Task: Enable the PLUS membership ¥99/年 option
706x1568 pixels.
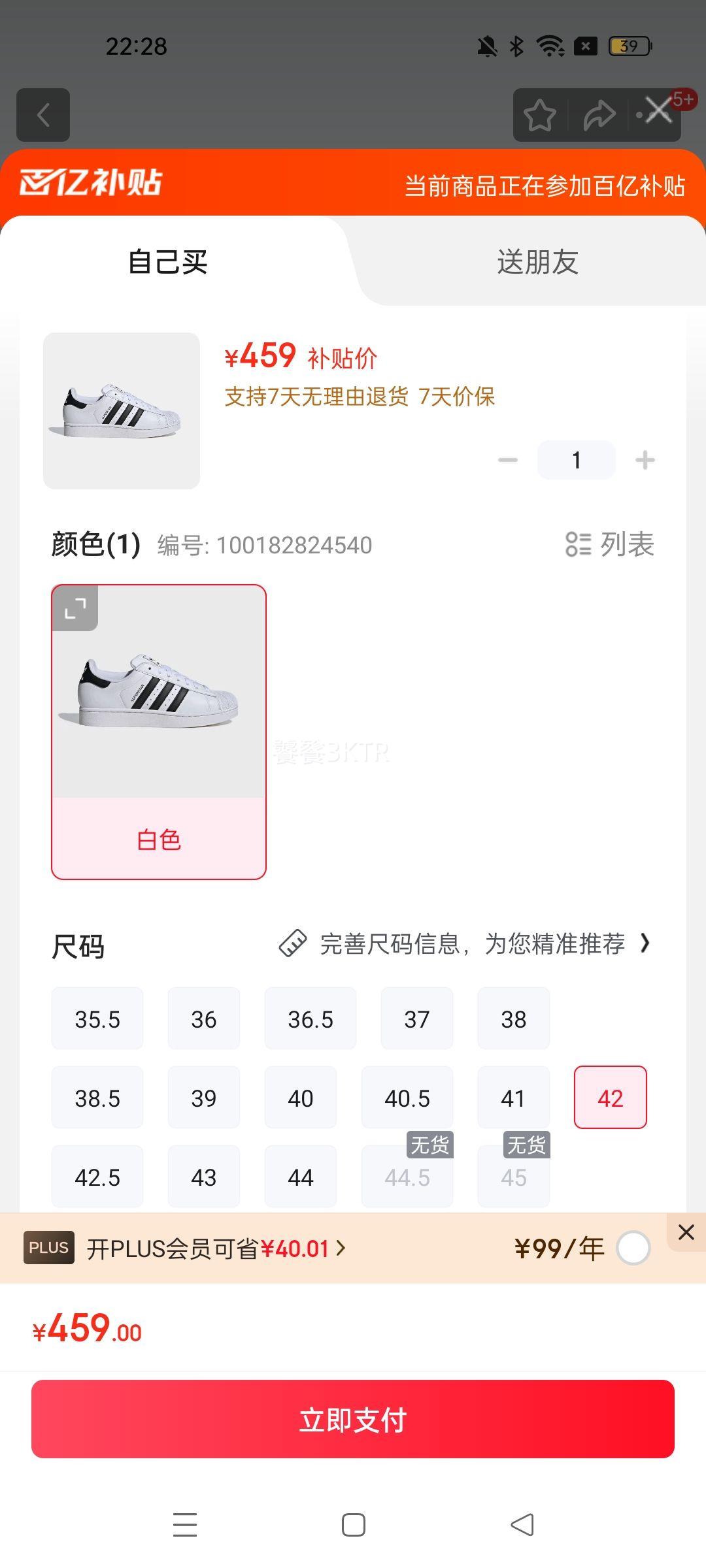Action: pos(633,1249)
